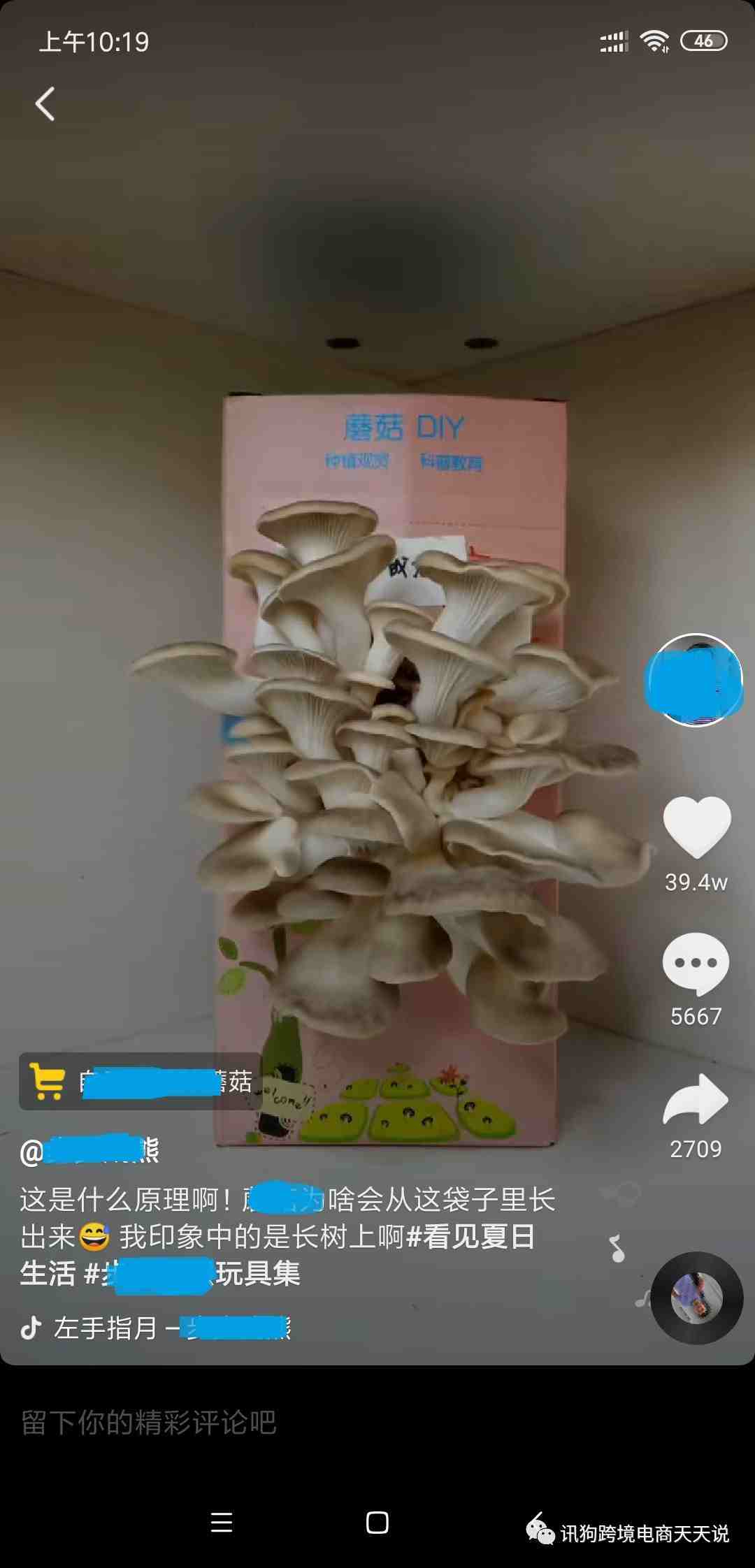Share this video via arrow icon
Image resolution: width=755 pixels, height=1568 pixels.
pyautogui.click(x=696, y=1100)
